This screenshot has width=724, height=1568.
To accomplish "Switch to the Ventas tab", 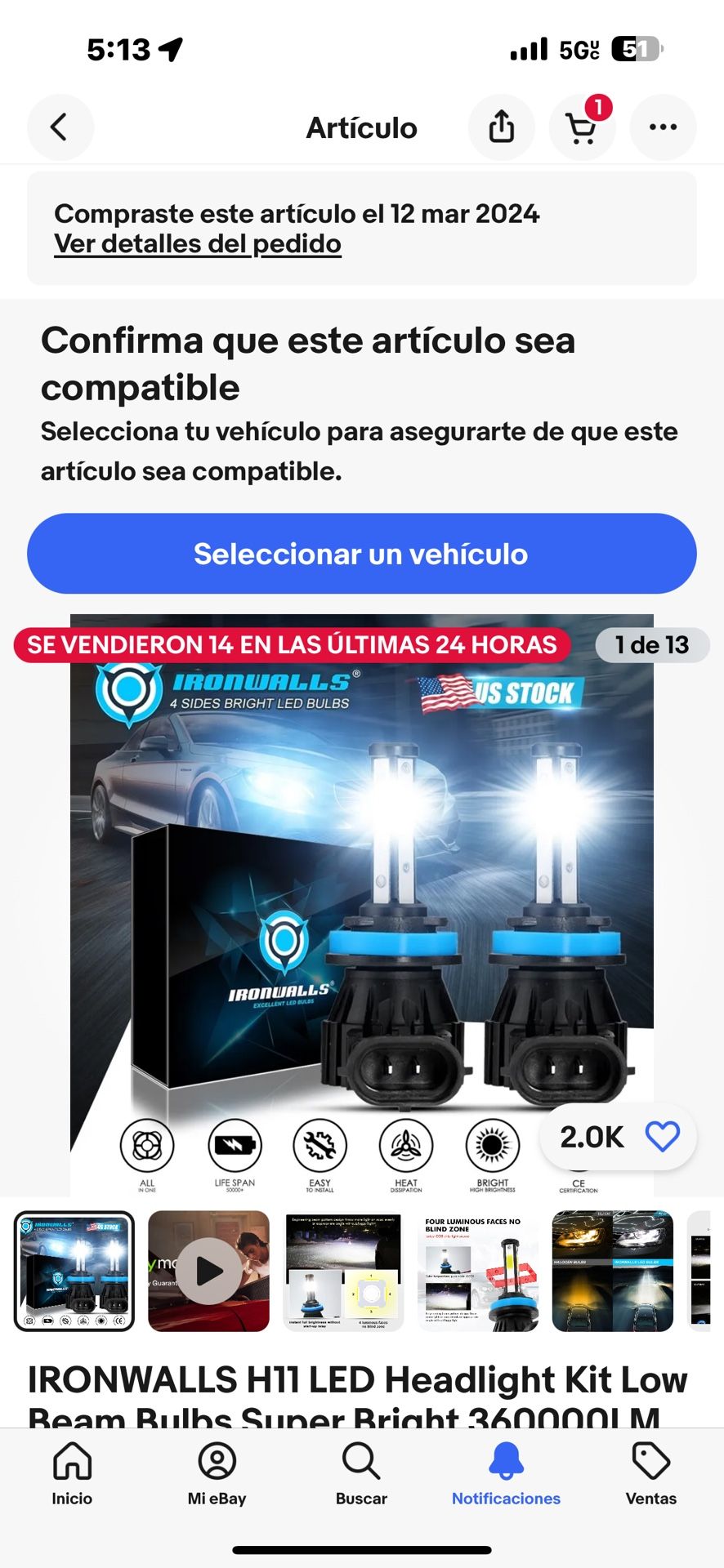I will coord(650,1475).
